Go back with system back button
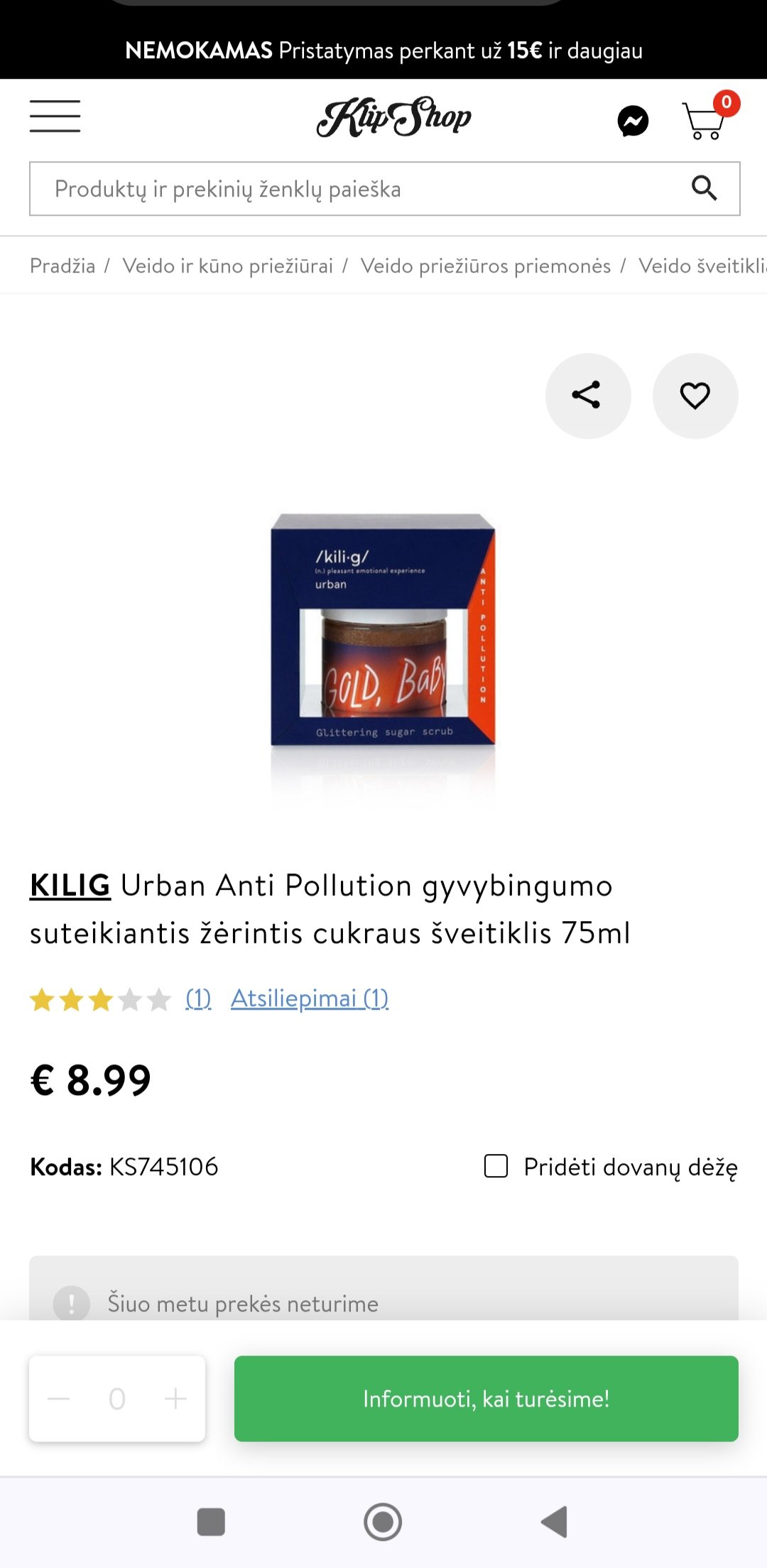Image resolution: width=767 pixels, height=1568 pixels. 555,1522
